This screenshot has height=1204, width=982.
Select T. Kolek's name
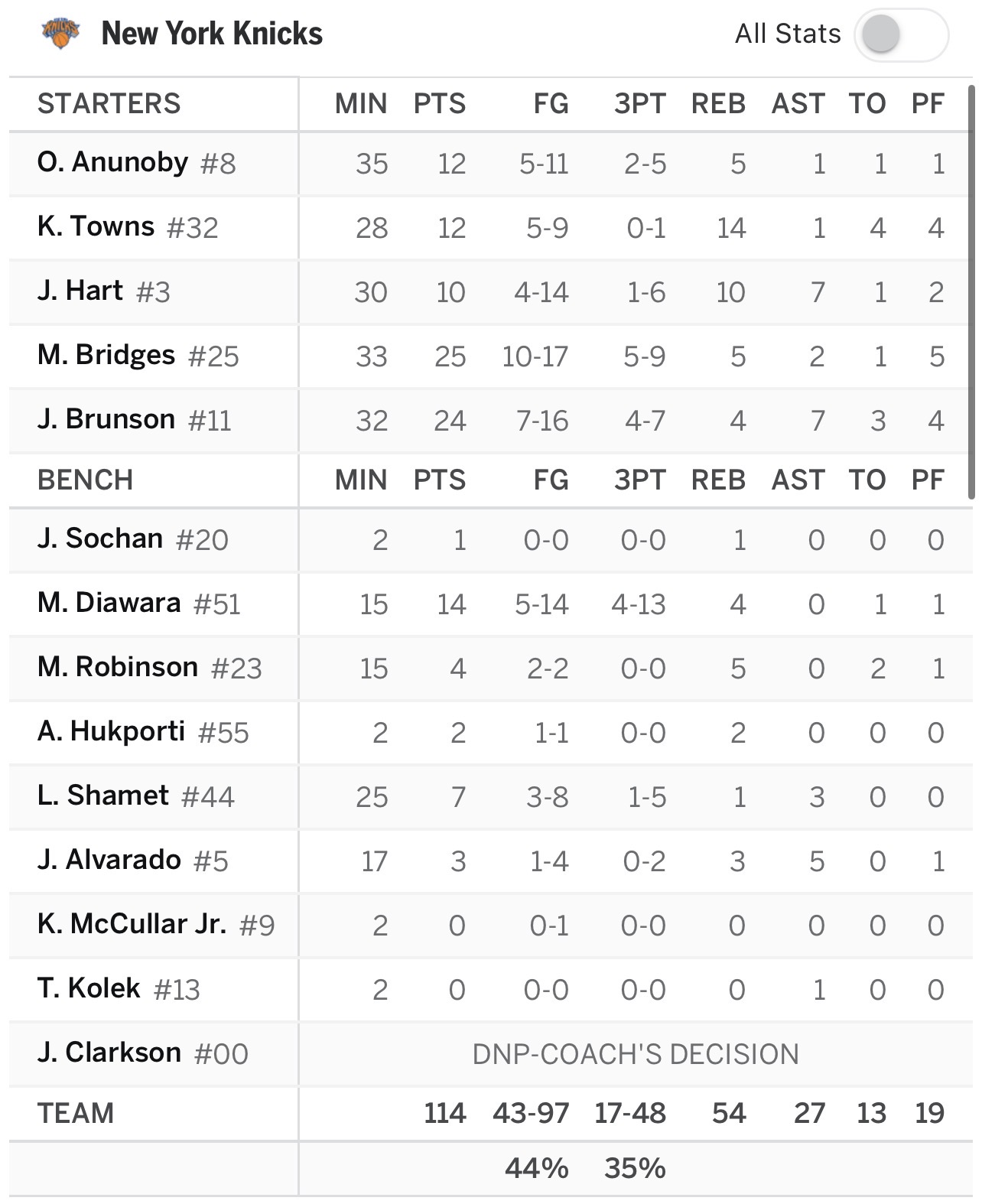(x=89, y=988)
